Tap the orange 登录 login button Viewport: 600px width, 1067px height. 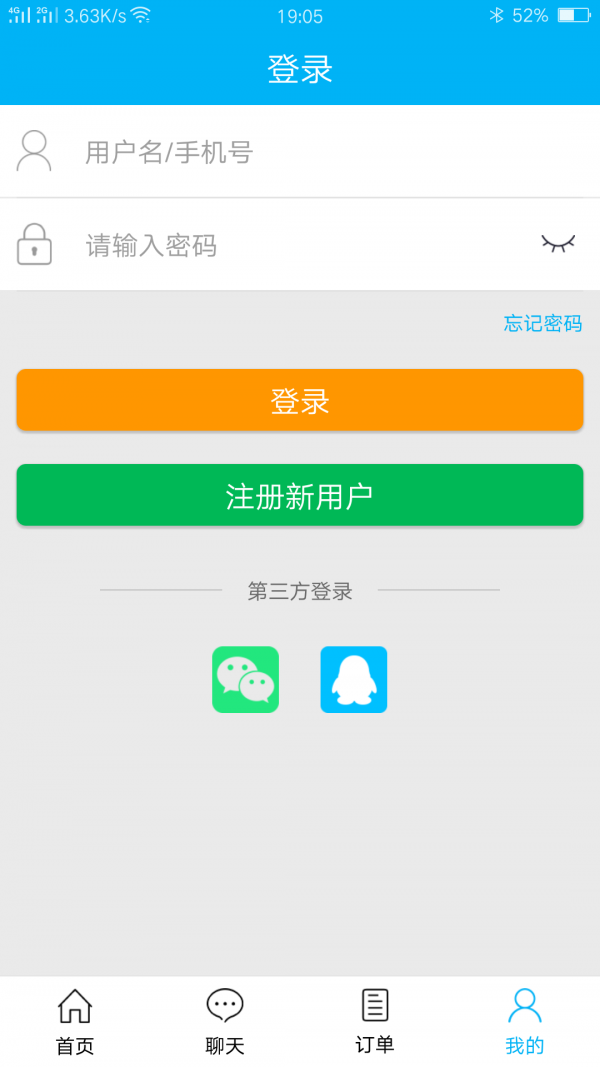(x=300, y=401)
